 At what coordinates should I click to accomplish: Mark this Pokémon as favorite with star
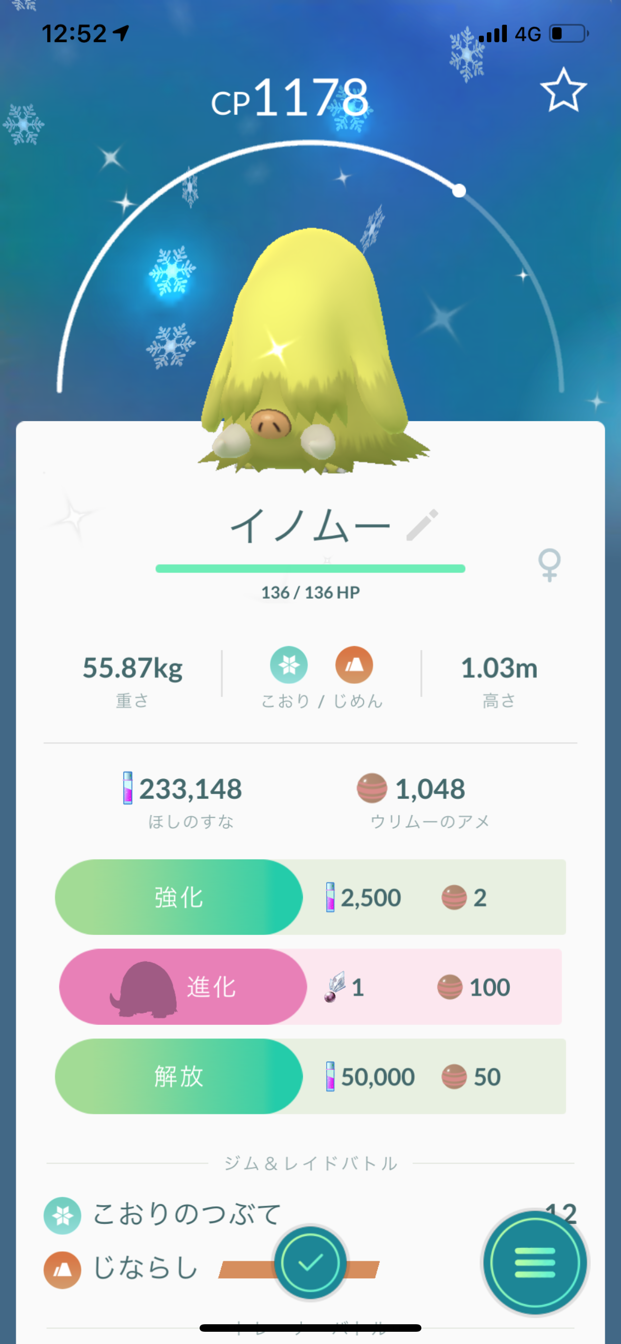(x=563, y=91)
